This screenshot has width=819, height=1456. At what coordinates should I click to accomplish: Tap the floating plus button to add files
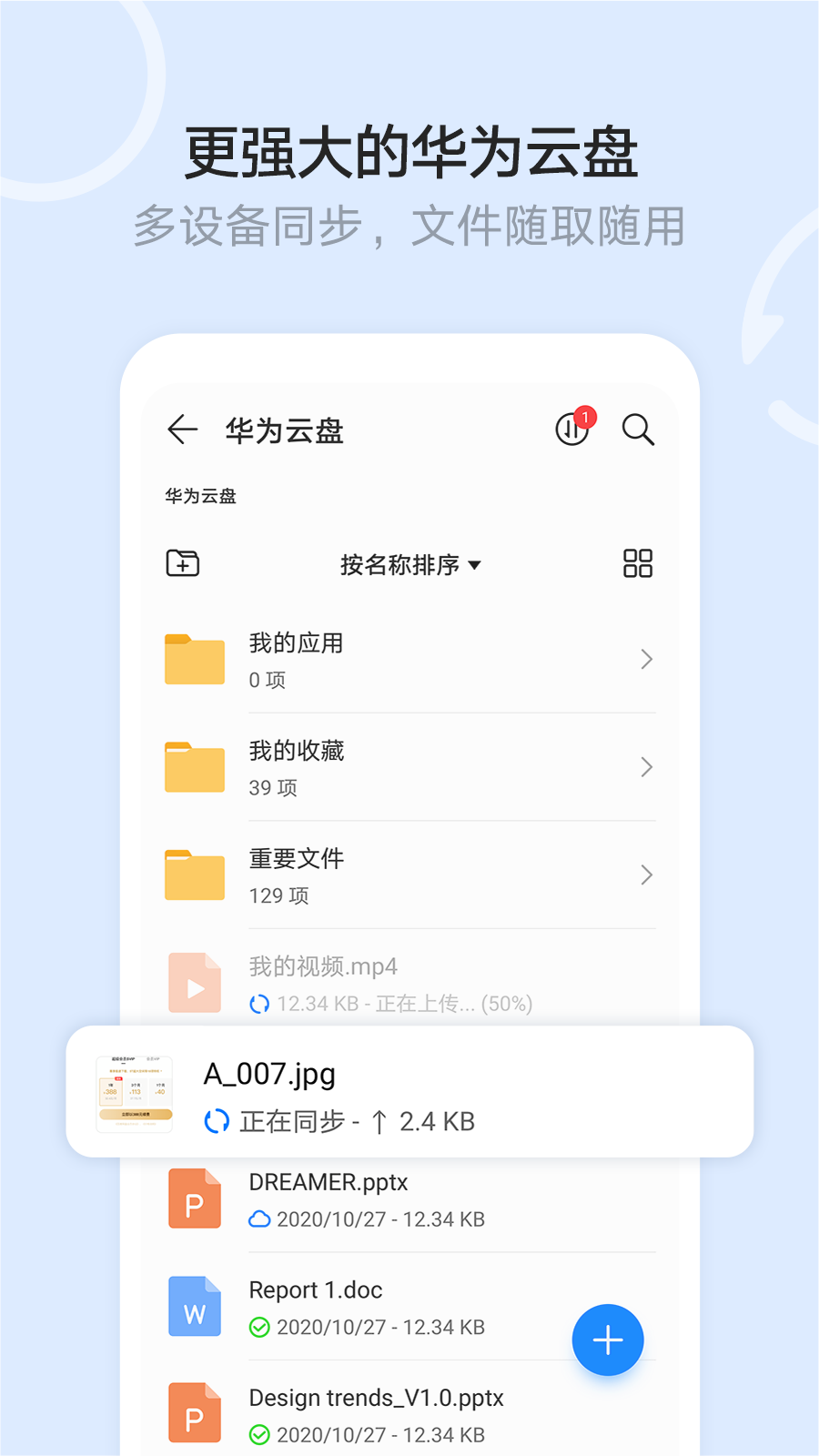tap(608, 1340)
